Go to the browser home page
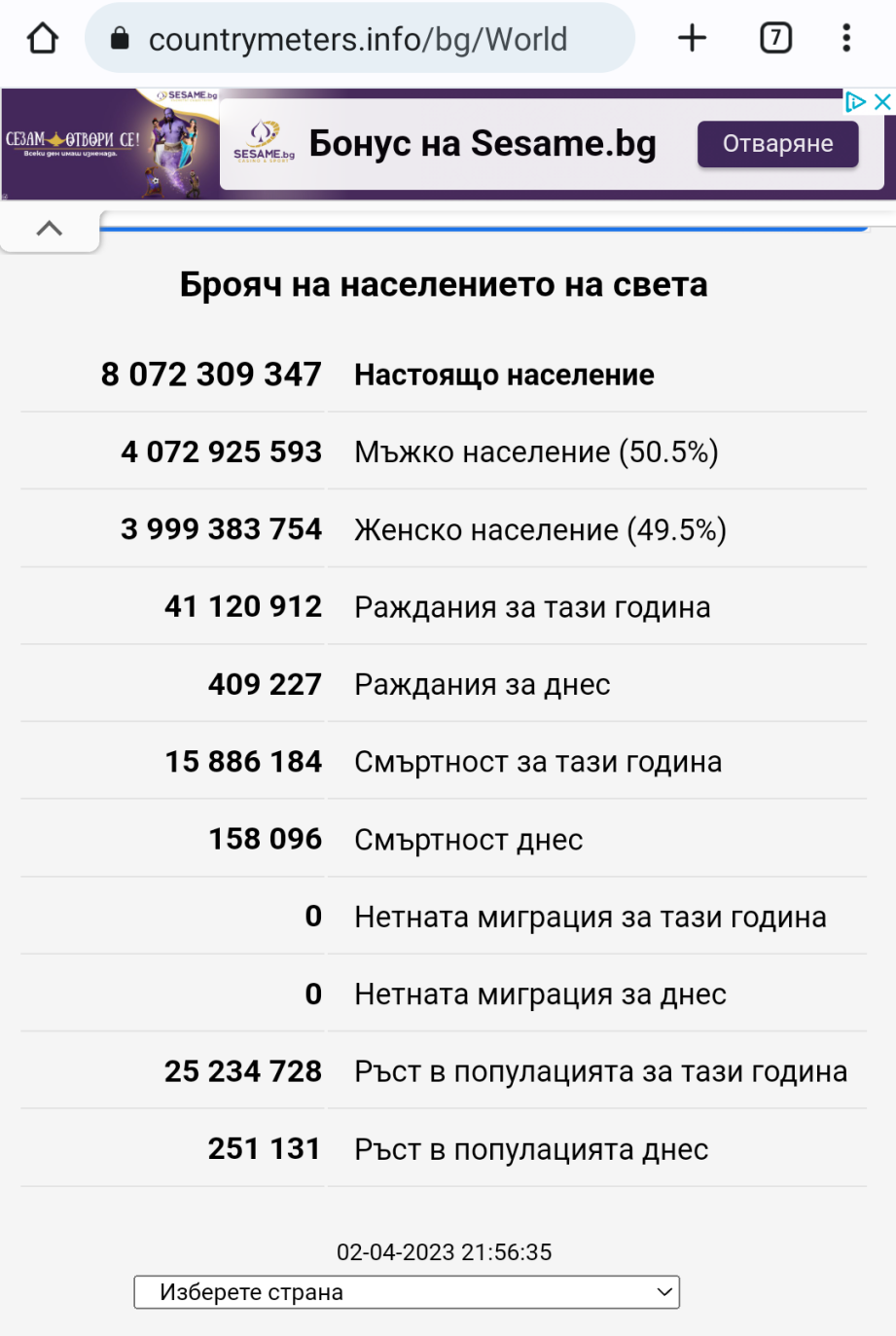The width and height of the screenshot is (896, 1336). pos(43,39)
